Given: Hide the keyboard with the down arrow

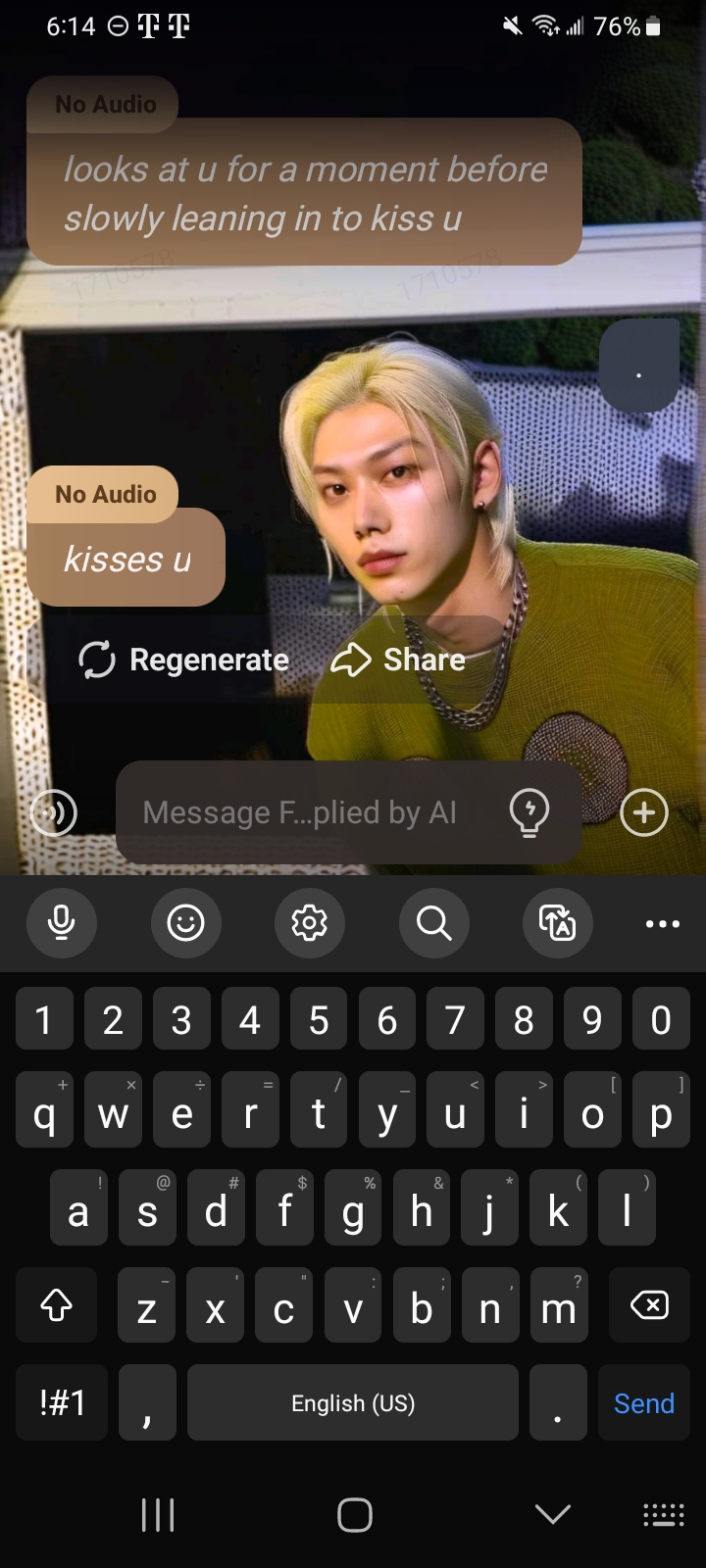Looking at the screenshot, I should [x=553, y=1514].
